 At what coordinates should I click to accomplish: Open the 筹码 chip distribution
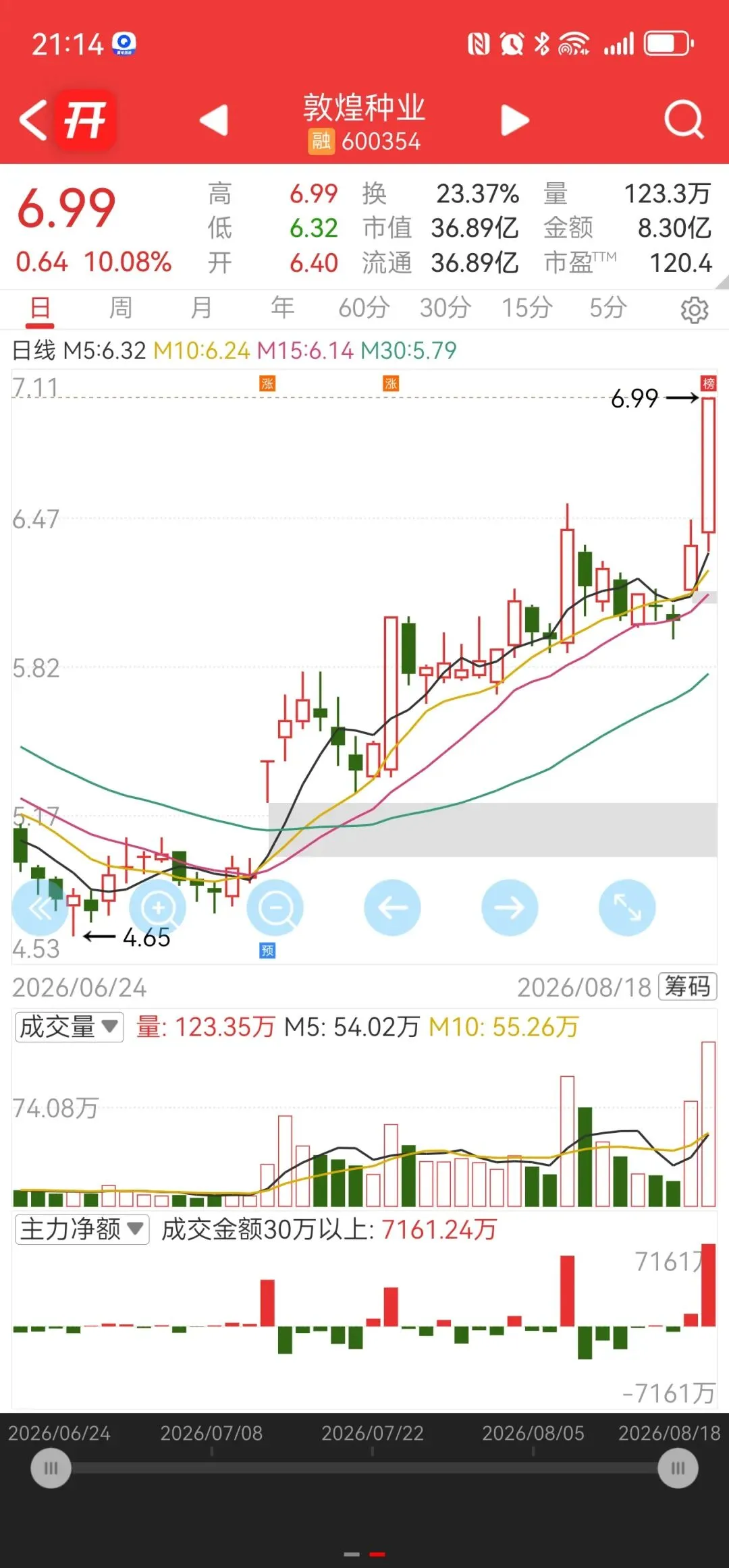tap(688, 986)
